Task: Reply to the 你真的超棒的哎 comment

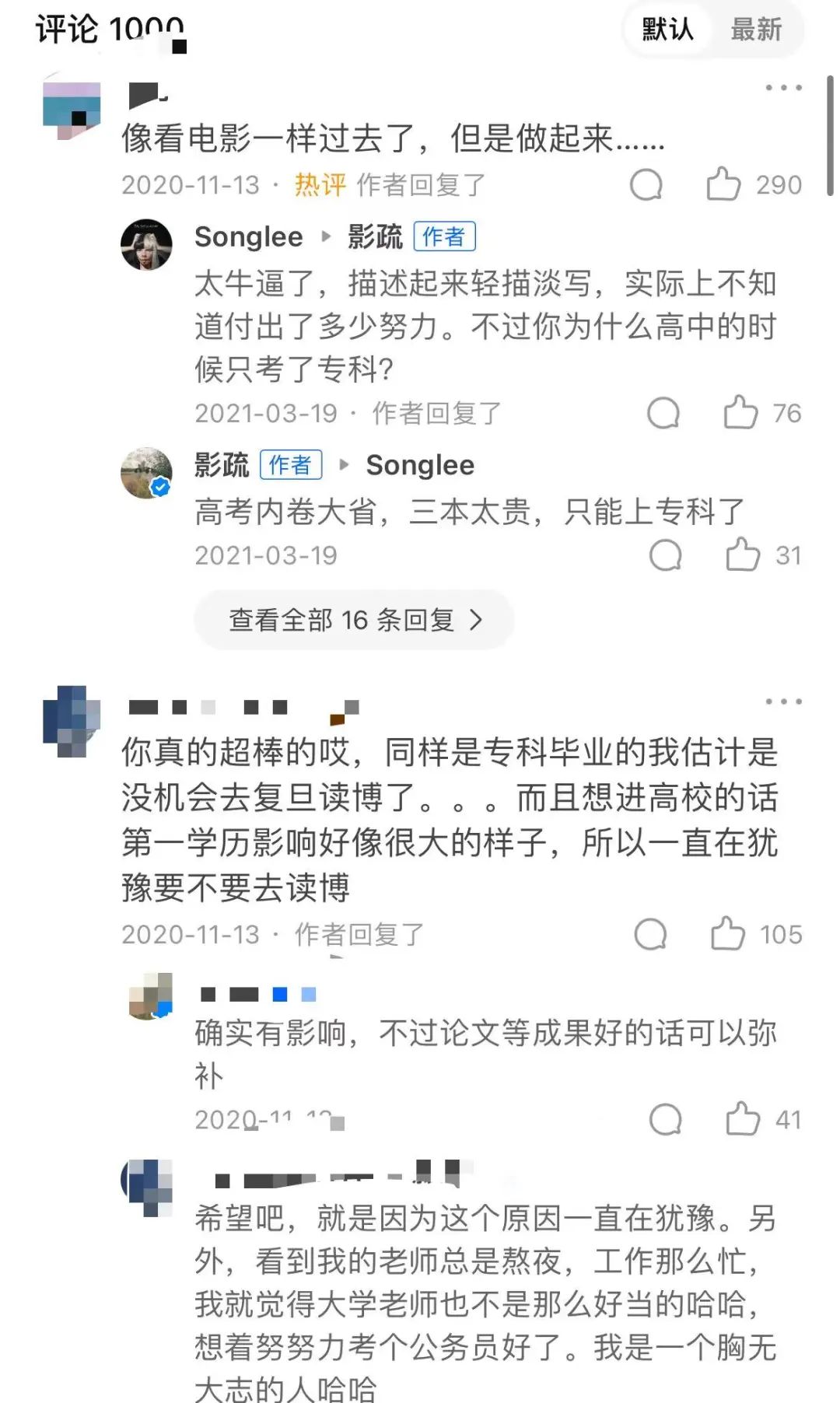Action: click(x=650, y=933)
